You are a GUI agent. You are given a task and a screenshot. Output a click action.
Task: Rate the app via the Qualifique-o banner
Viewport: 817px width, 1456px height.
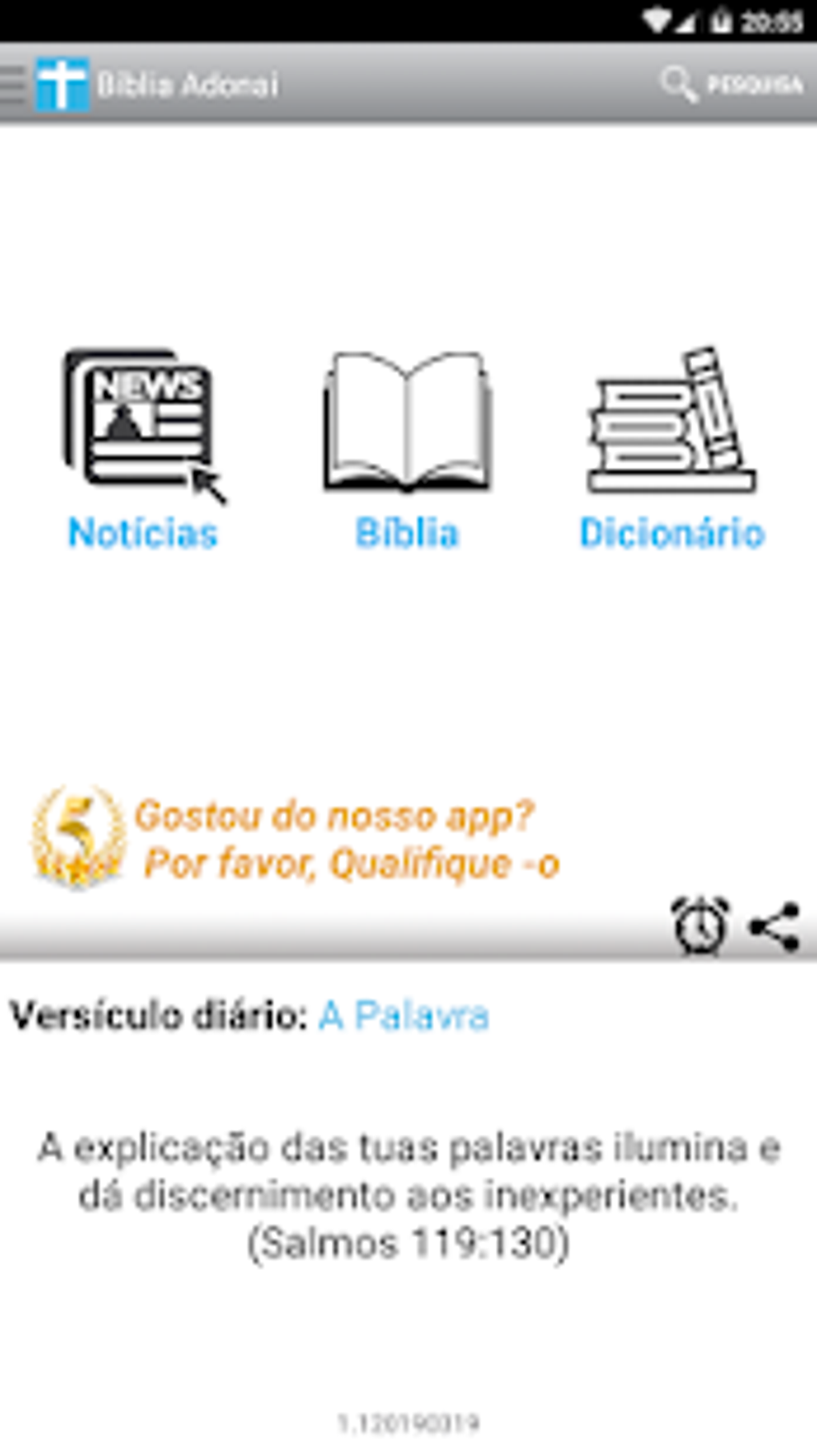tap(296, 840)
